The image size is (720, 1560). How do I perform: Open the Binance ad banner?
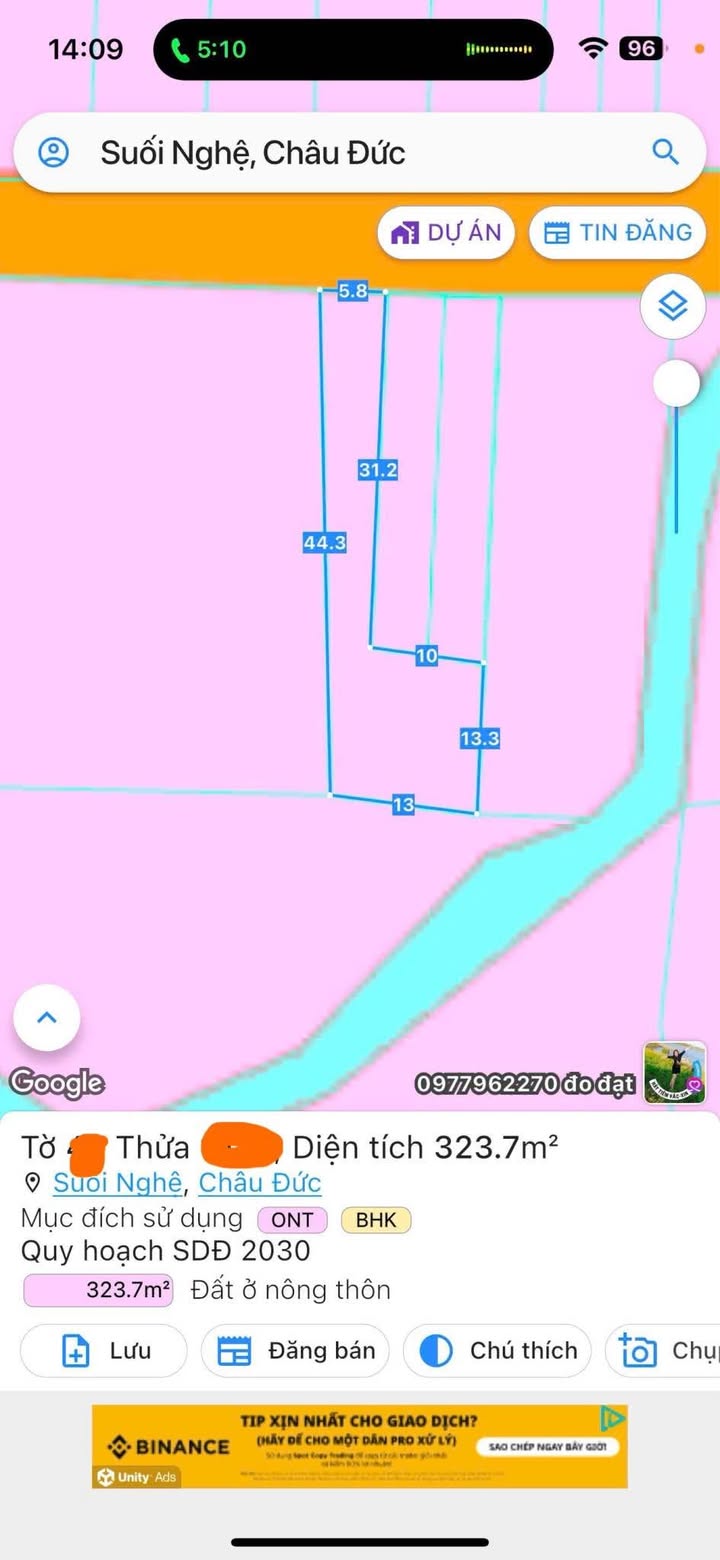[360, 1446]
